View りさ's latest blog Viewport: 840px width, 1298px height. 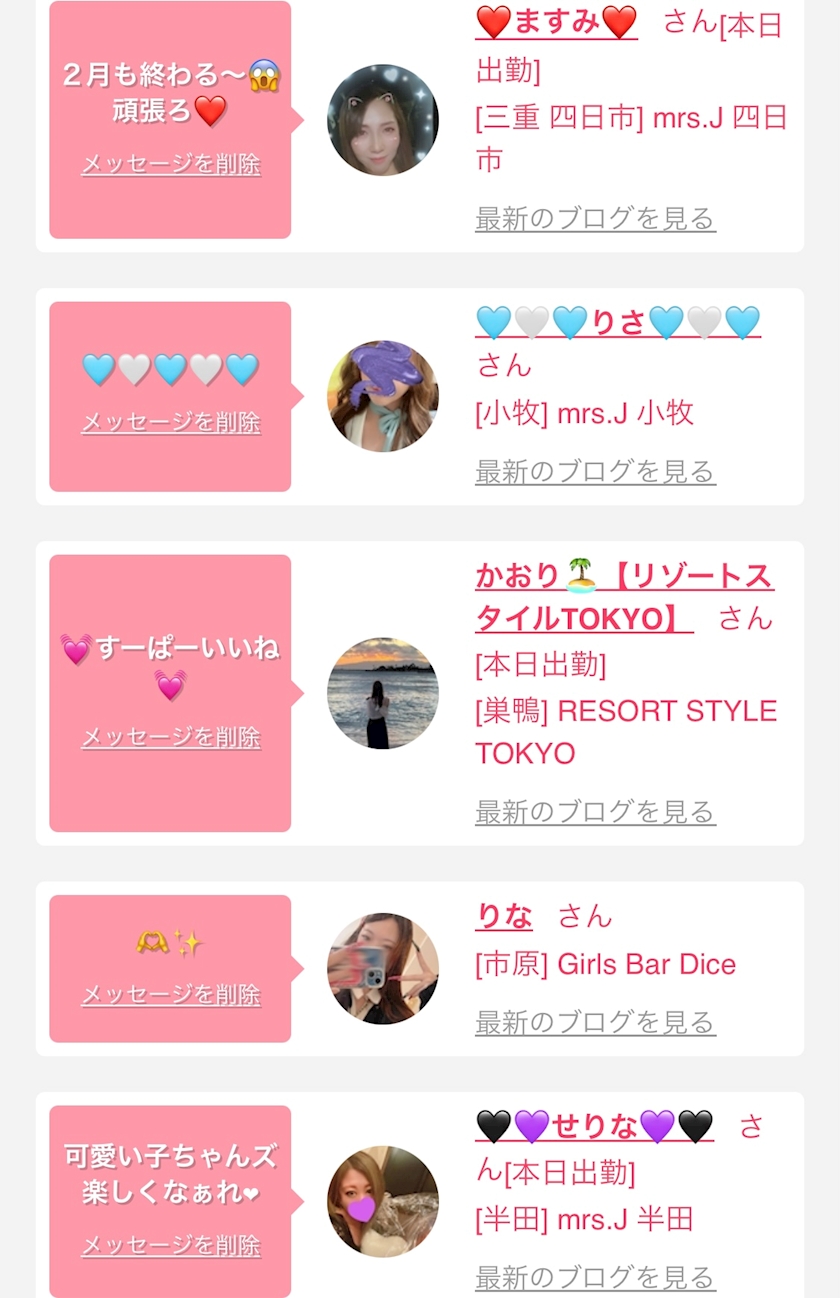tap(595, 471)
